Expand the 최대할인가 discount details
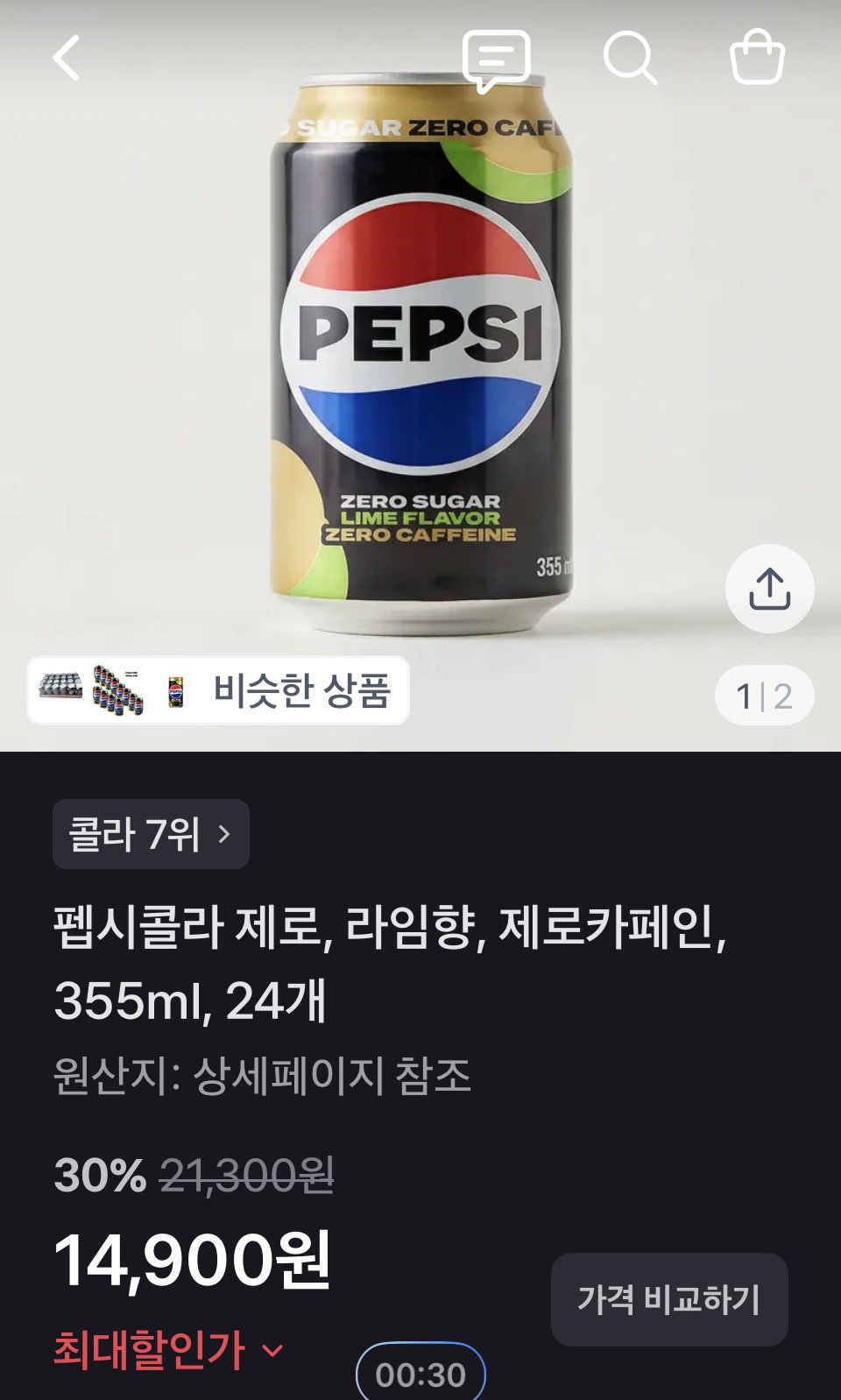 pos(169,1349)
